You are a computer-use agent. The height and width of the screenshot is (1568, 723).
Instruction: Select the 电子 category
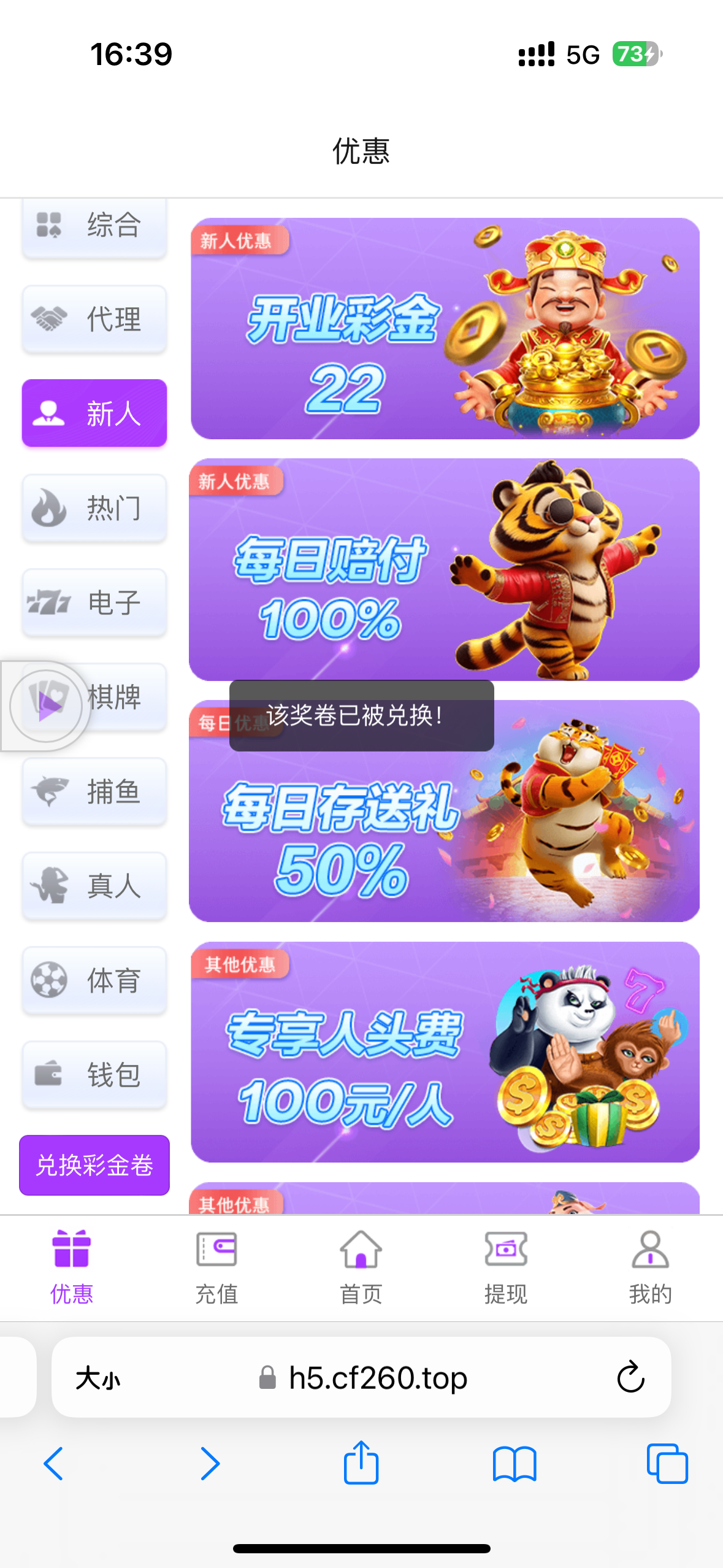tap(94, 602)
